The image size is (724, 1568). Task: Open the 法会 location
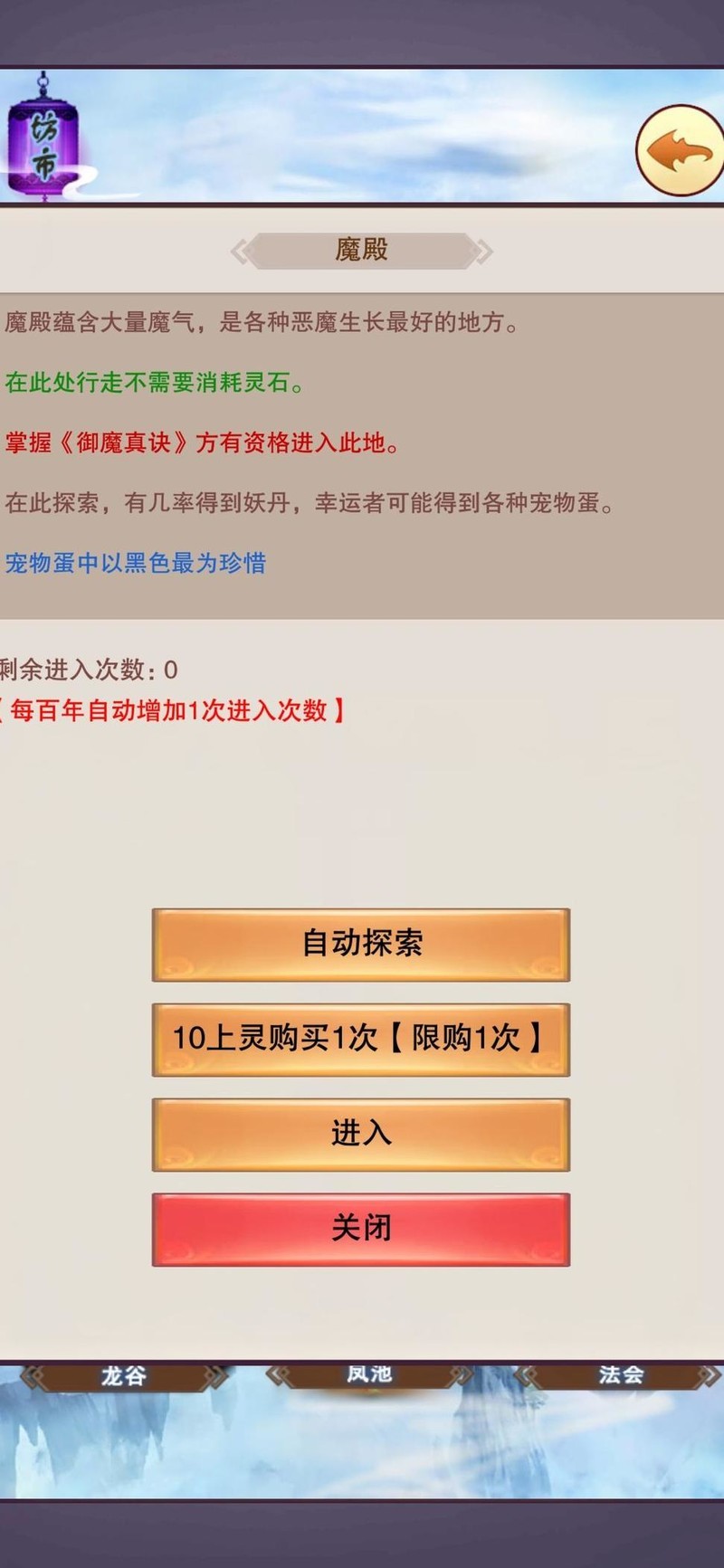(620, 1375)
